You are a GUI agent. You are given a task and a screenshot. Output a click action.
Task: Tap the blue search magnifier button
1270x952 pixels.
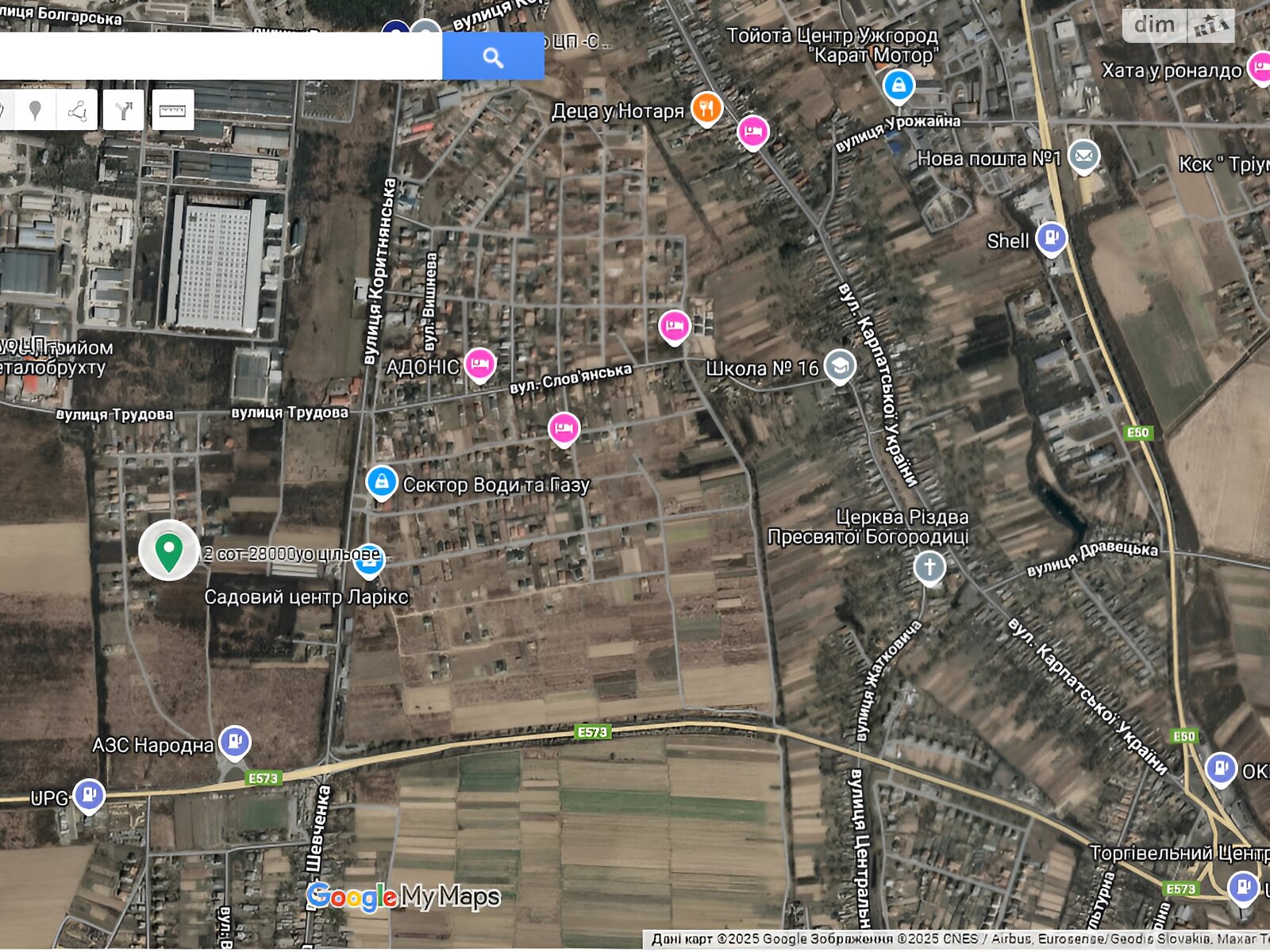(493, 57)
